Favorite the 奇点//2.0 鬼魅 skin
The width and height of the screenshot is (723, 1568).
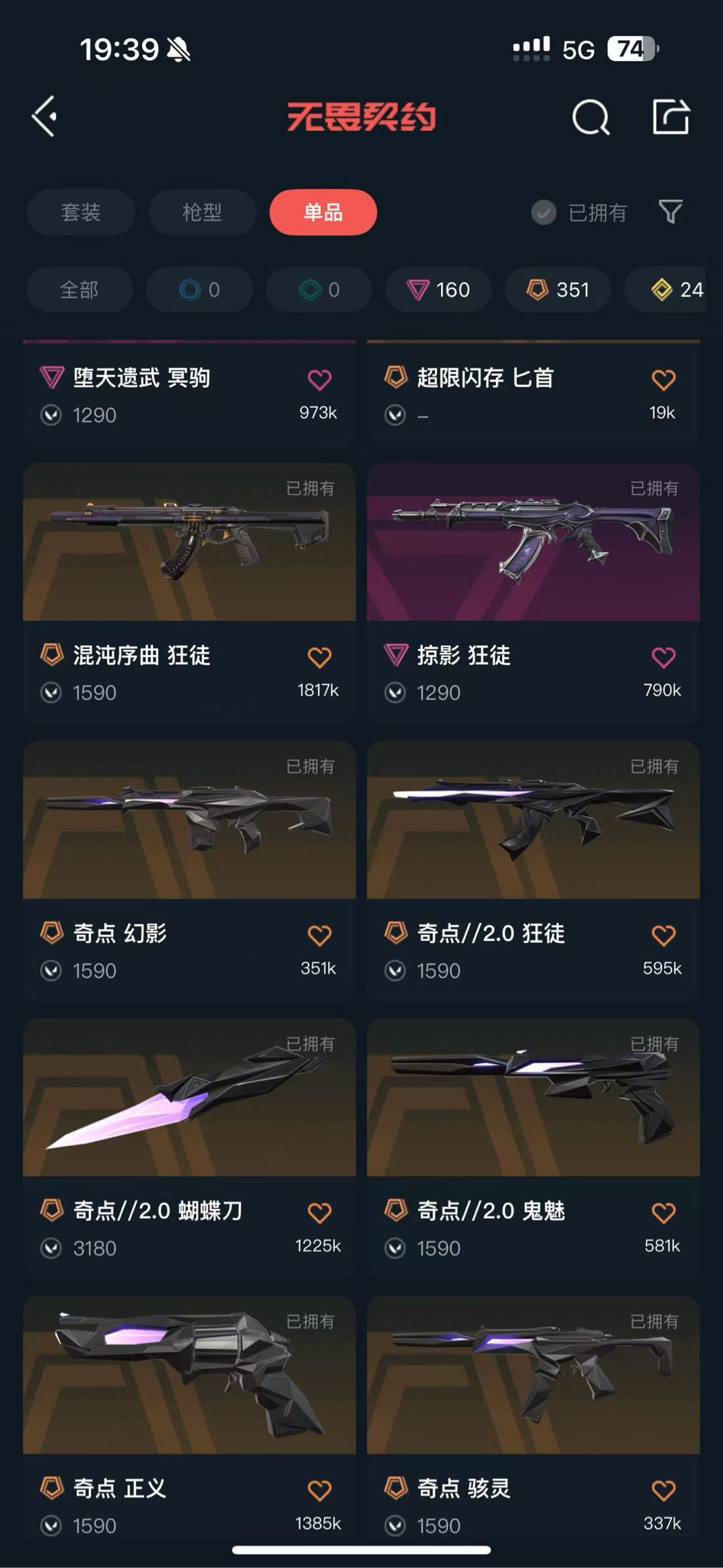663,1213
